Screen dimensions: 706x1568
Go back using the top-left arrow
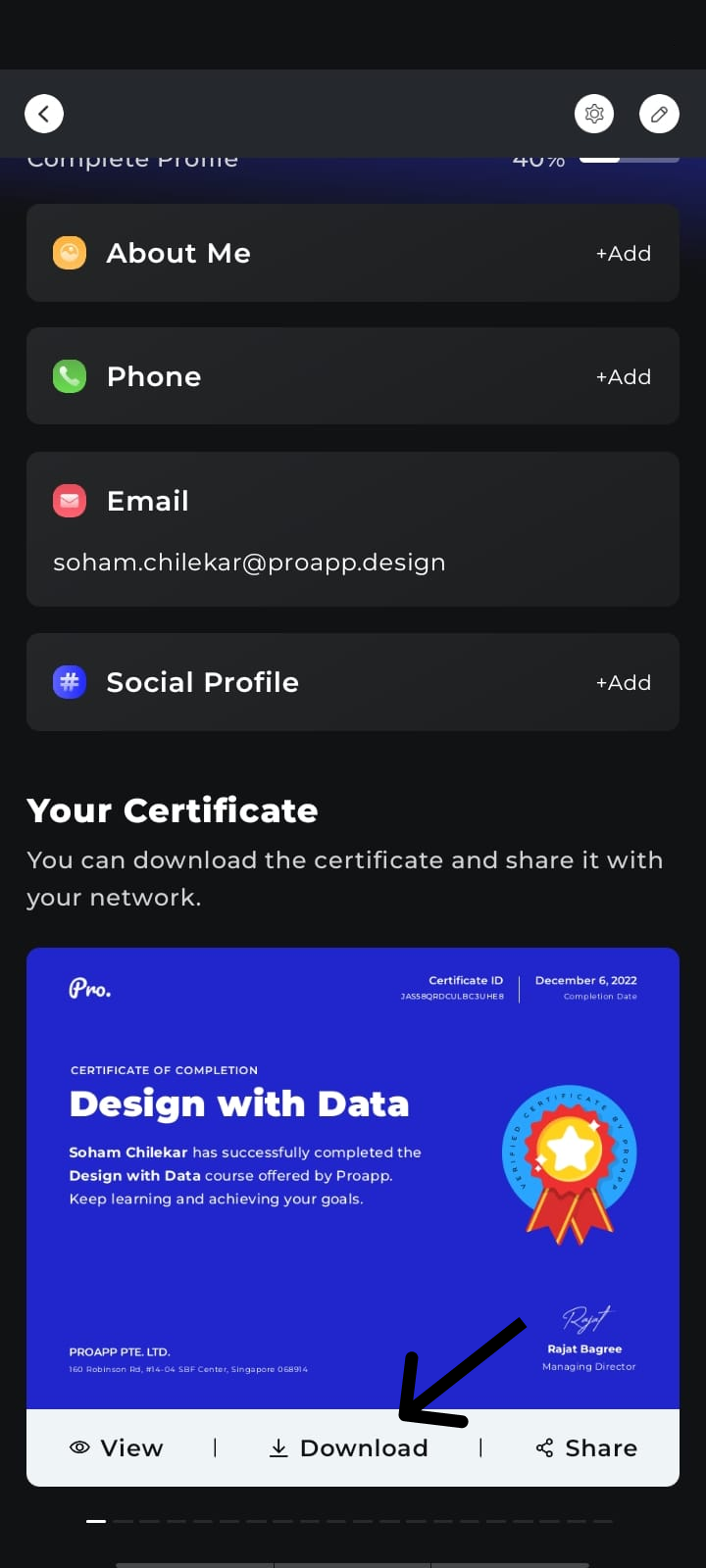[44, 114]
